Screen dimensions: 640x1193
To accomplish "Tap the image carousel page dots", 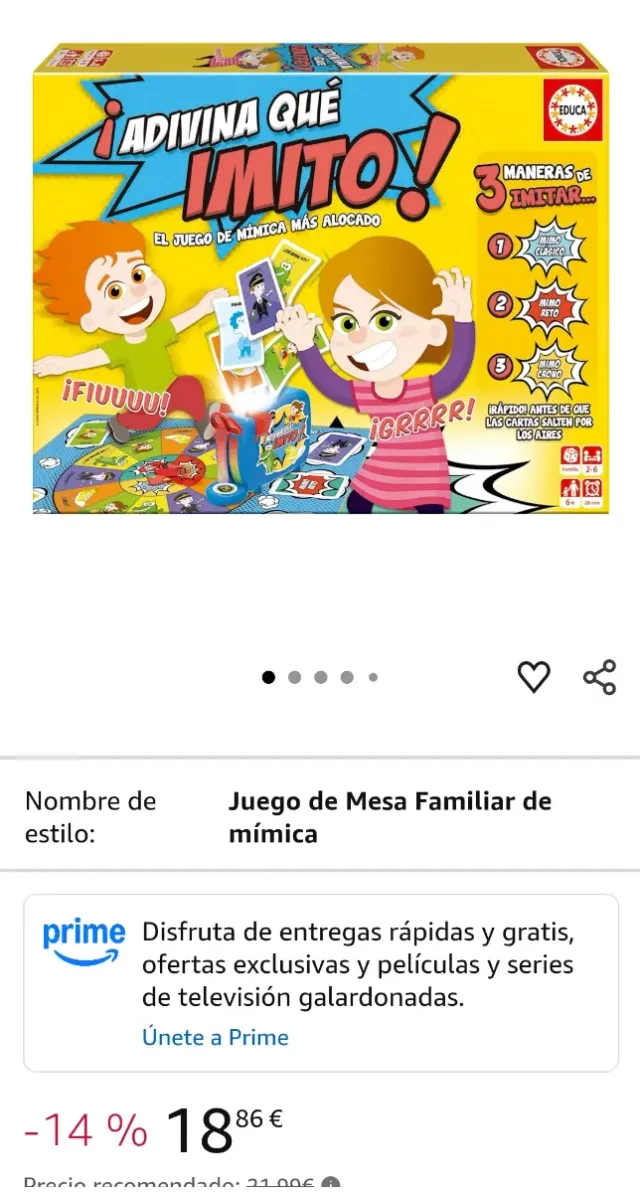I will [320, 677].
